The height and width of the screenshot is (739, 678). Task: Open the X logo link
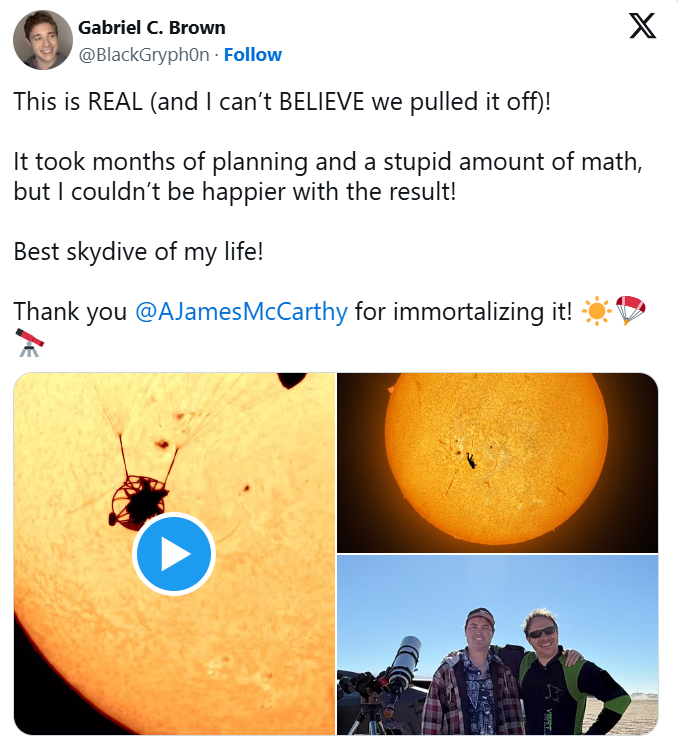pos(642,27)
